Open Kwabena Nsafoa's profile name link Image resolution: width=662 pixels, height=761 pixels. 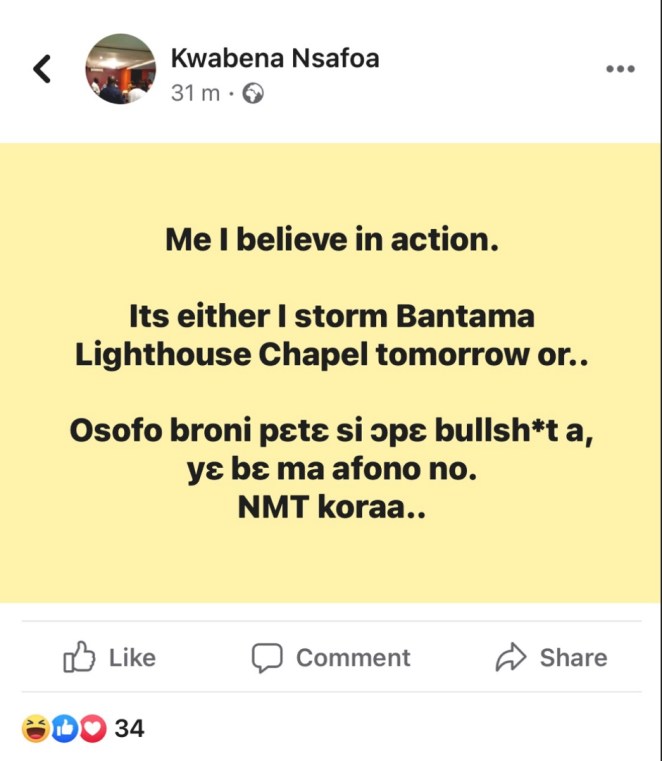click(x=275, y=58)
